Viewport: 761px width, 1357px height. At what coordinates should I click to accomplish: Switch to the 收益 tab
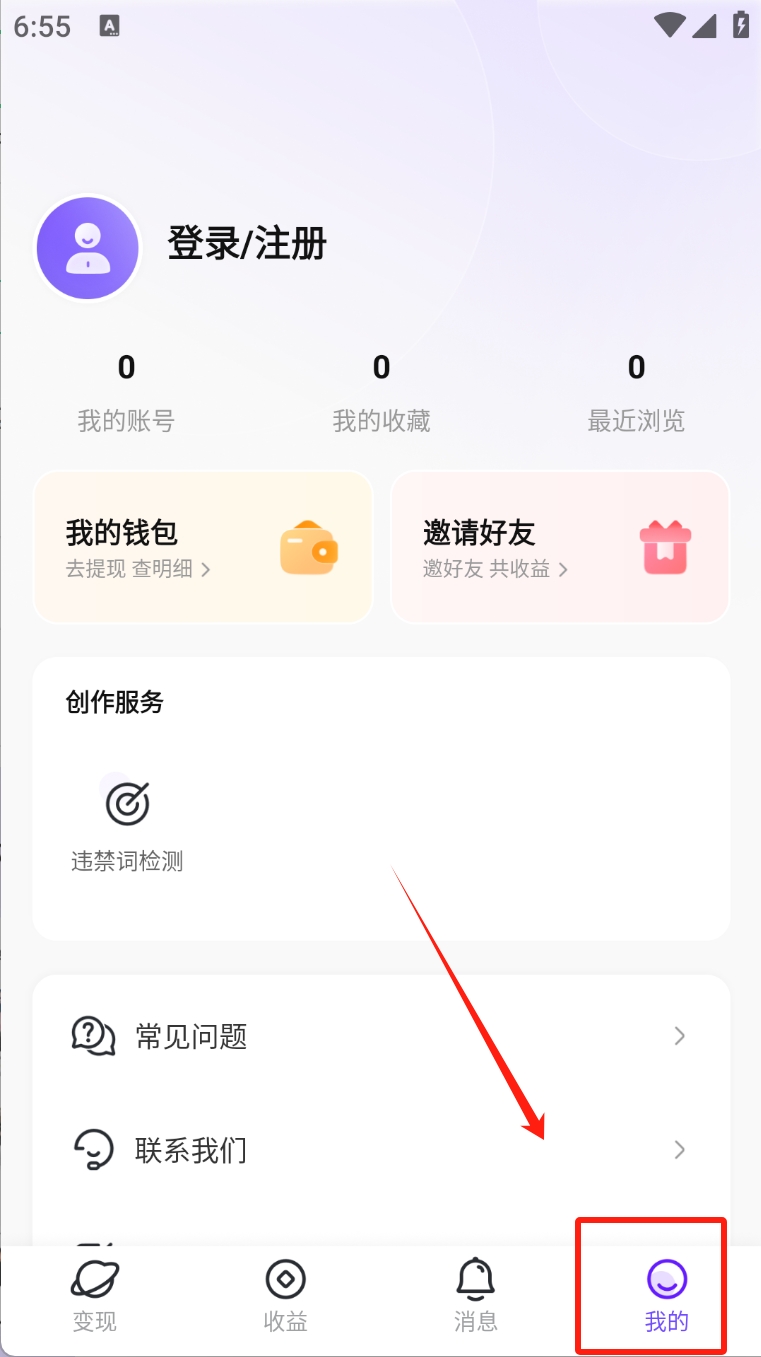[x=285, y=1295]
